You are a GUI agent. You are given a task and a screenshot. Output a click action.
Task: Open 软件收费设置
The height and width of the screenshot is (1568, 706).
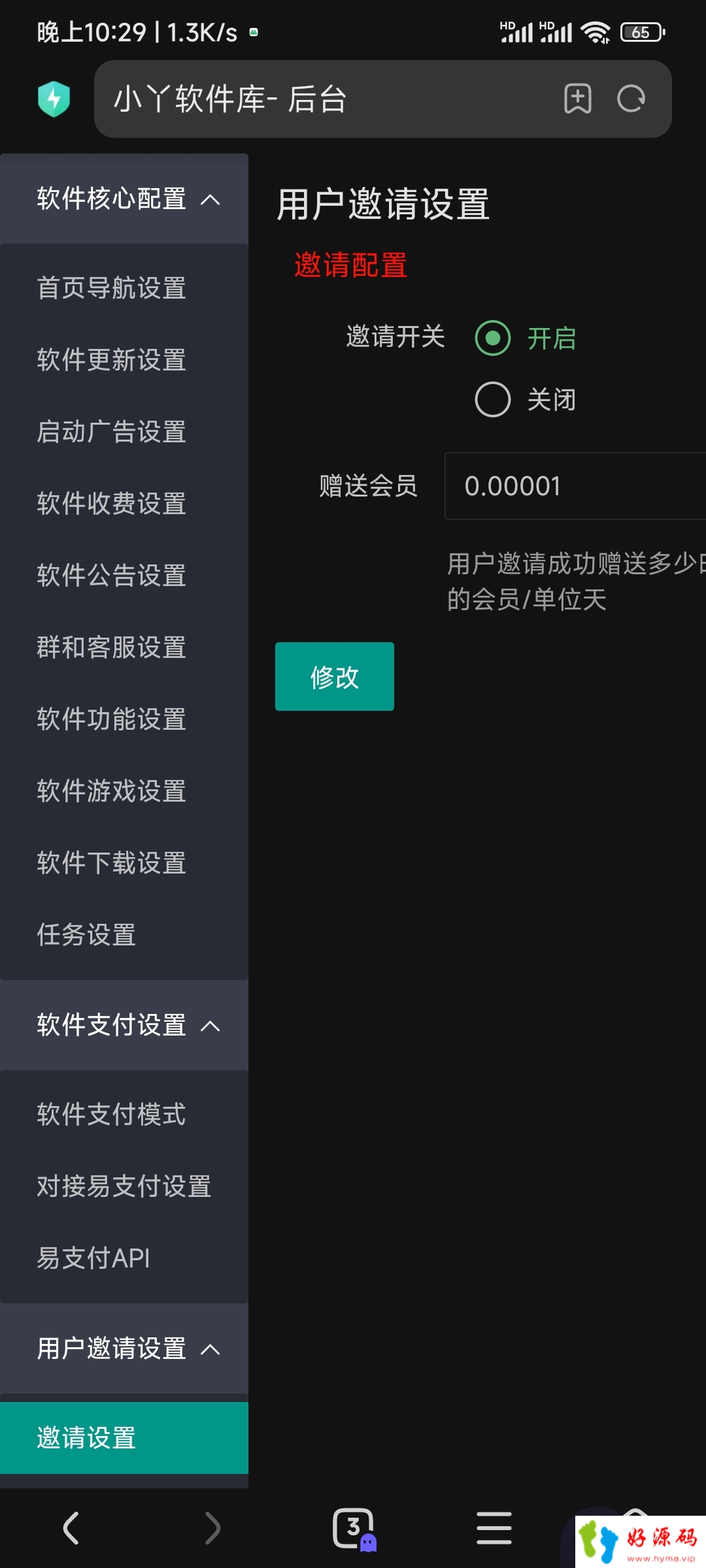click(x=111, y=504)
